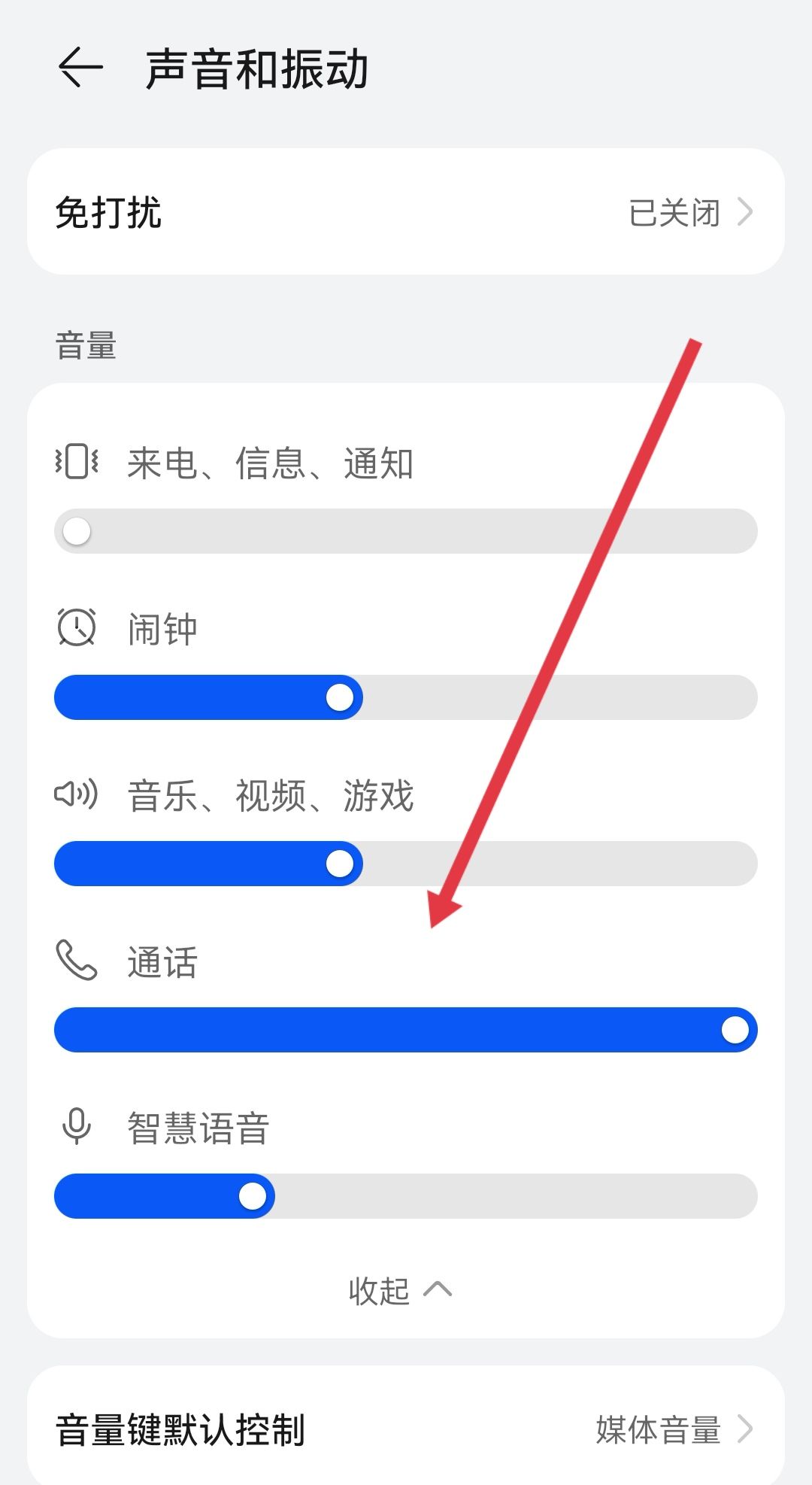The image size is (812, 1485).
Task: Expand 音量键默认控制 options
Action: (406, 1428)
